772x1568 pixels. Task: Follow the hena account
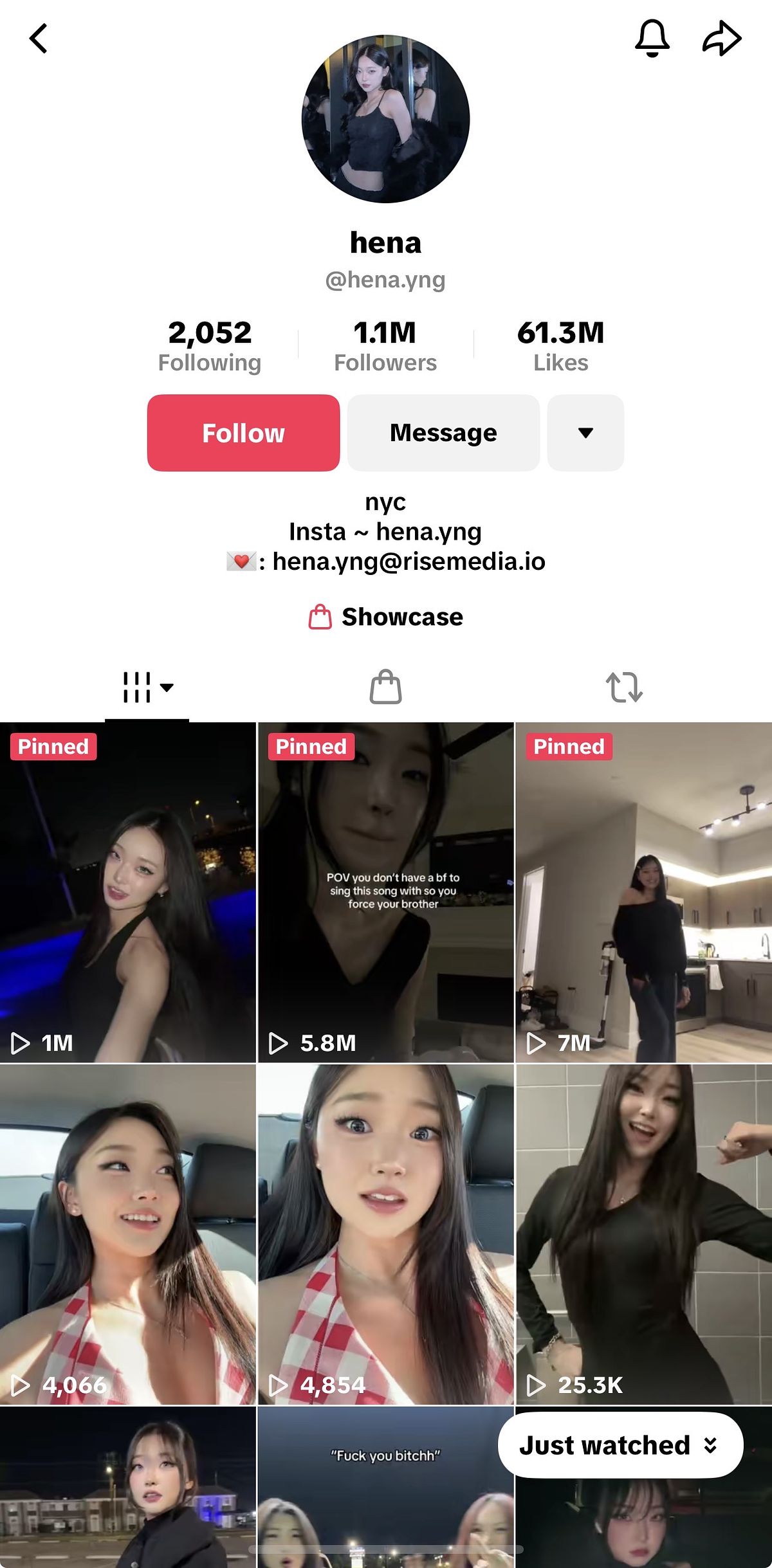click(243, 433)
